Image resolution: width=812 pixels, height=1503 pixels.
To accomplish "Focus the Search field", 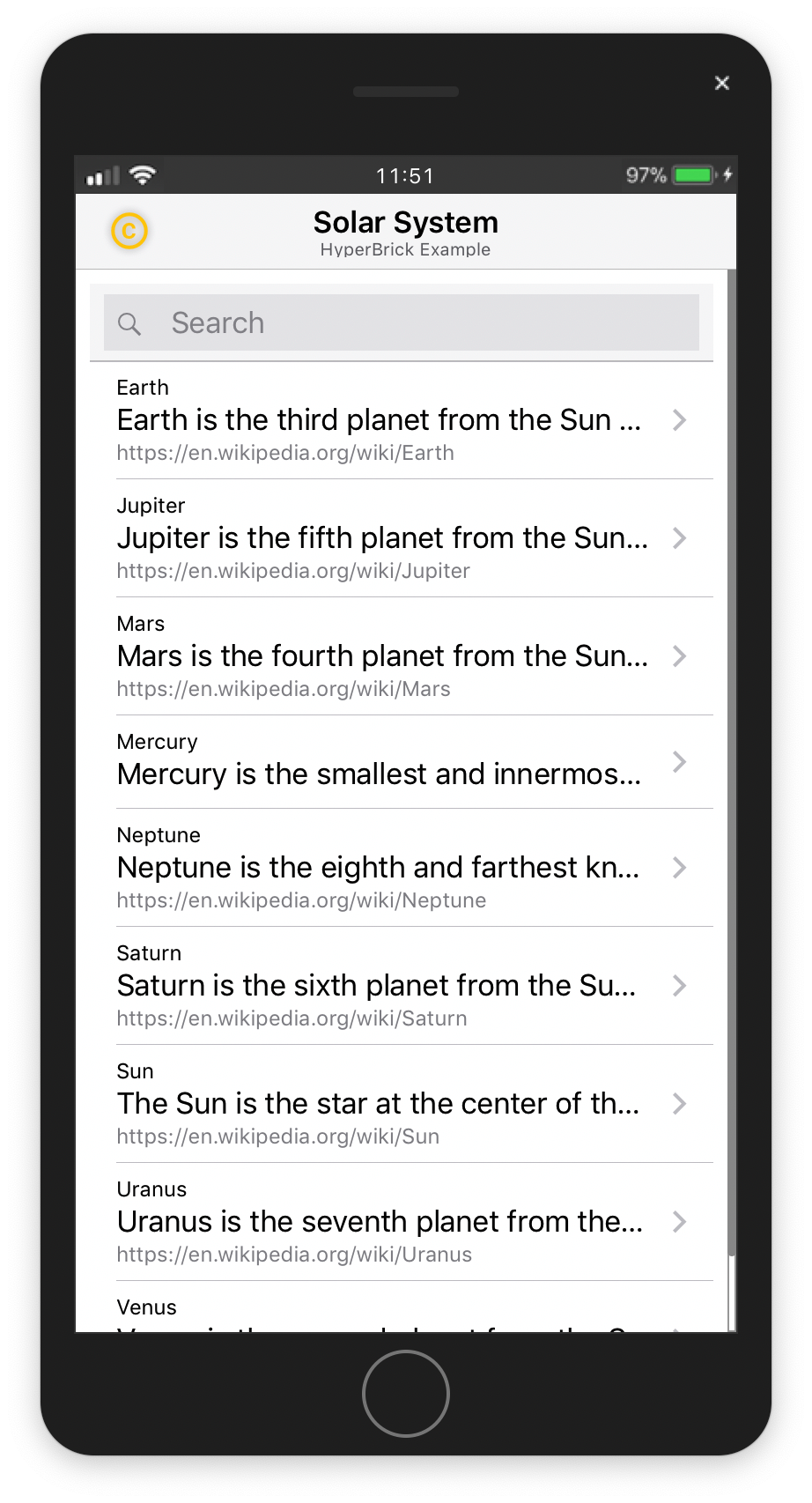I will [402, 323].
